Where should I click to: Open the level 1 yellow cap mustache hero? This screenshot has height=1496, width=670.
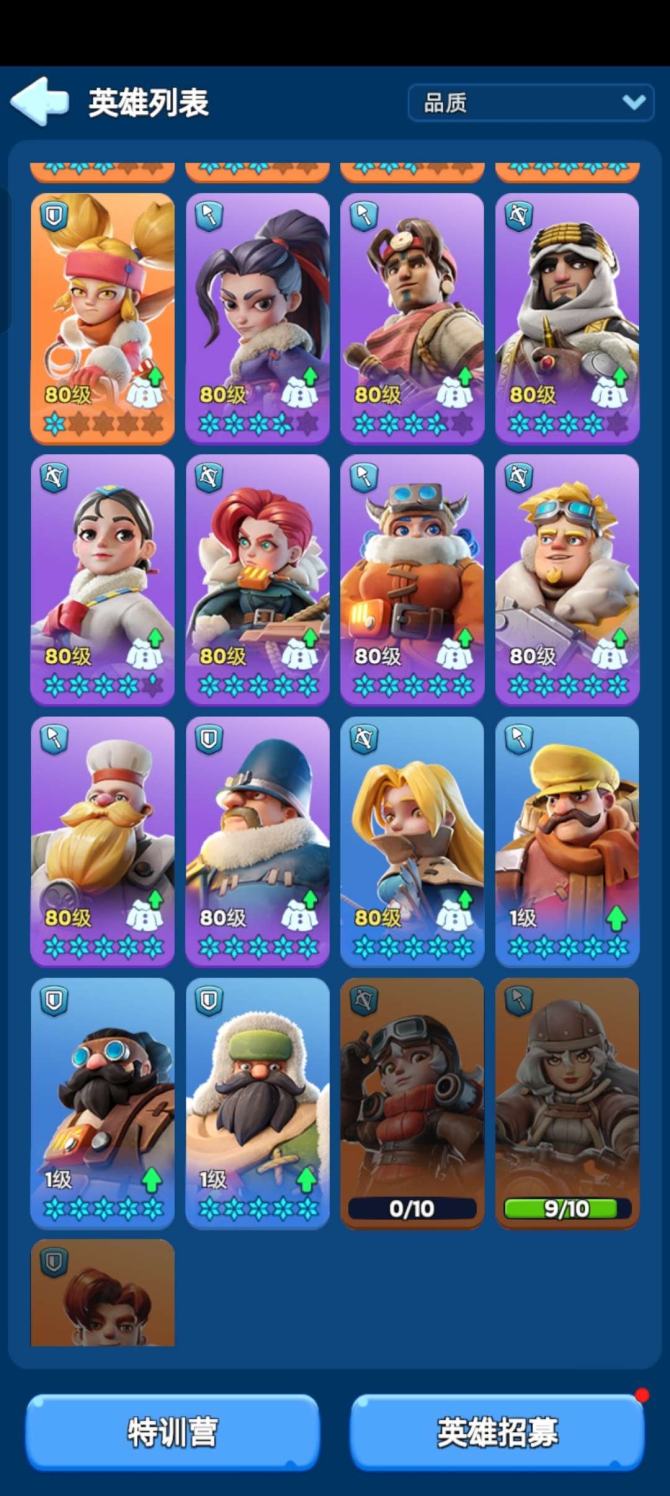click(567, 840)
